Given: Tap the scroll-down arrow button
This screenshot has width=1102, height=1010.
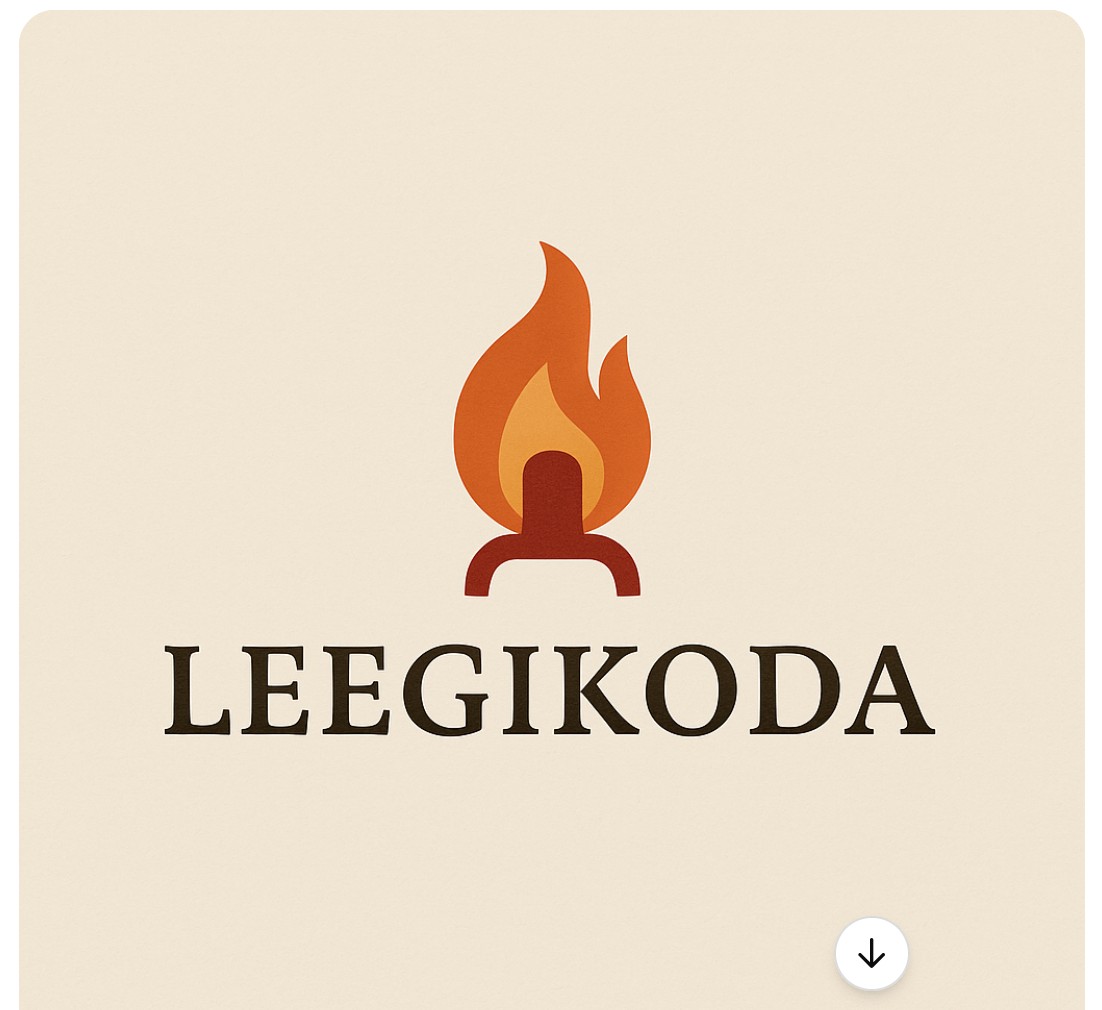Looking at the screenshot, I should pos(871,953).
